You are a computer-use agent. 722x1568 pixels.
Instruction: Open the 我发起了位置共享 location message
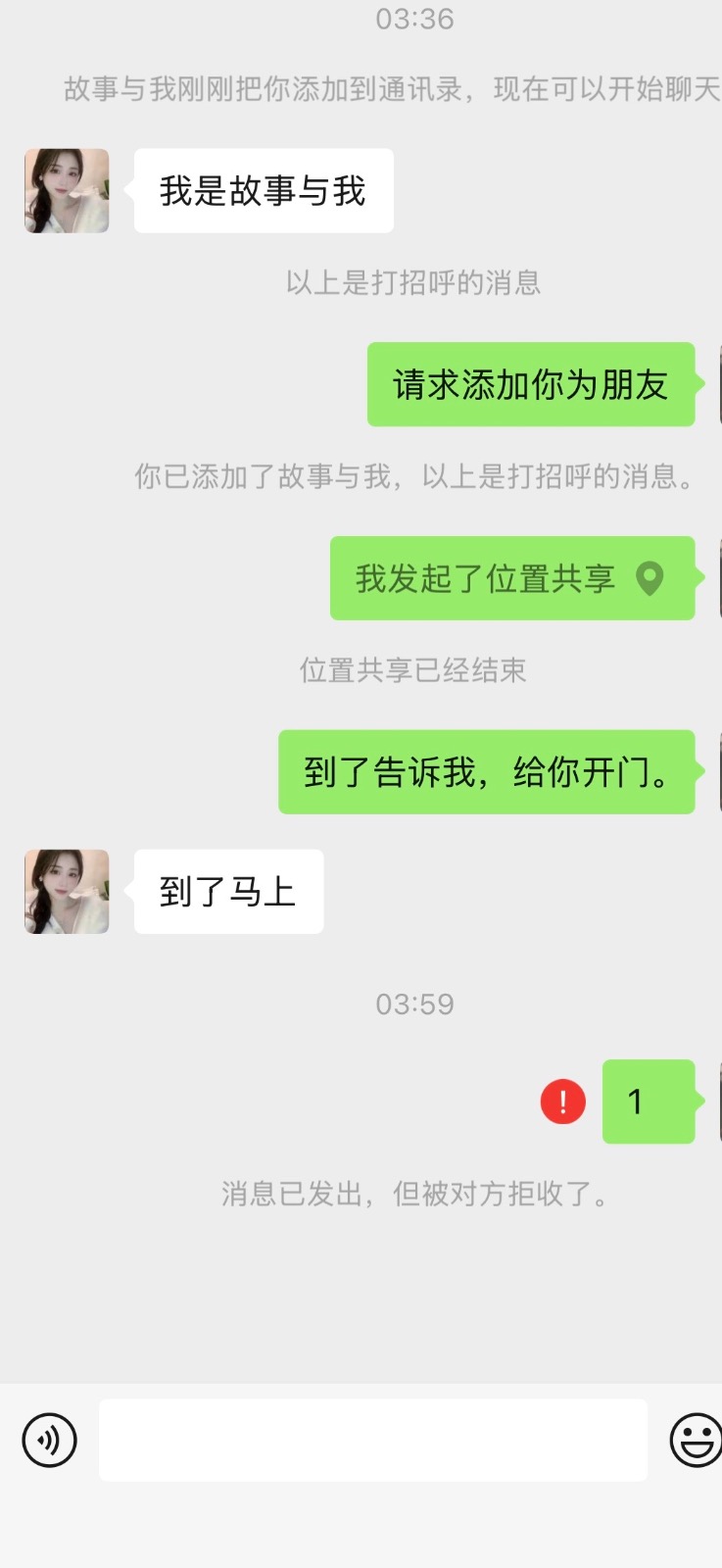click(x=511, y=578)
